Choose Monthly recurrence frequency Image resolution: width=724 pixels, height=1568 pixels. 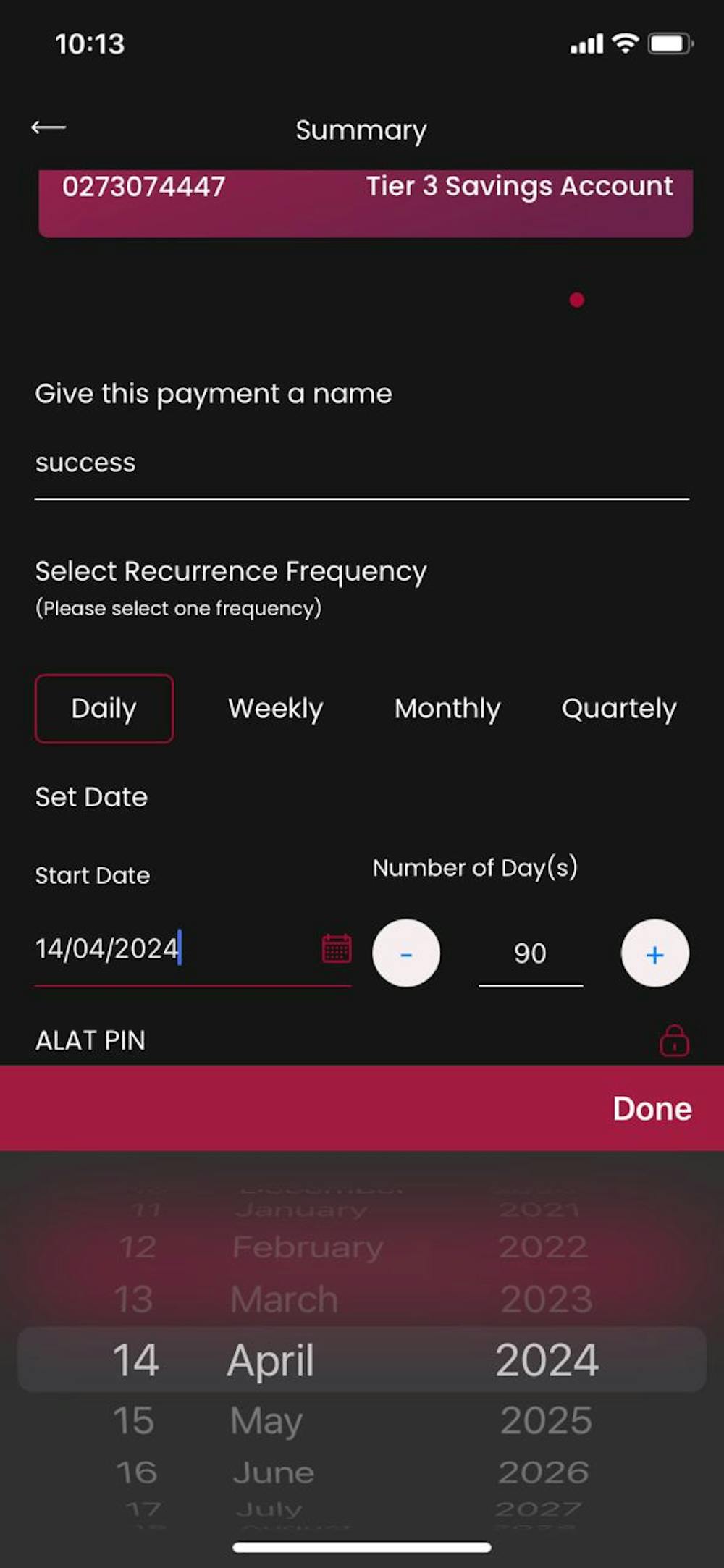click(447, 709)
